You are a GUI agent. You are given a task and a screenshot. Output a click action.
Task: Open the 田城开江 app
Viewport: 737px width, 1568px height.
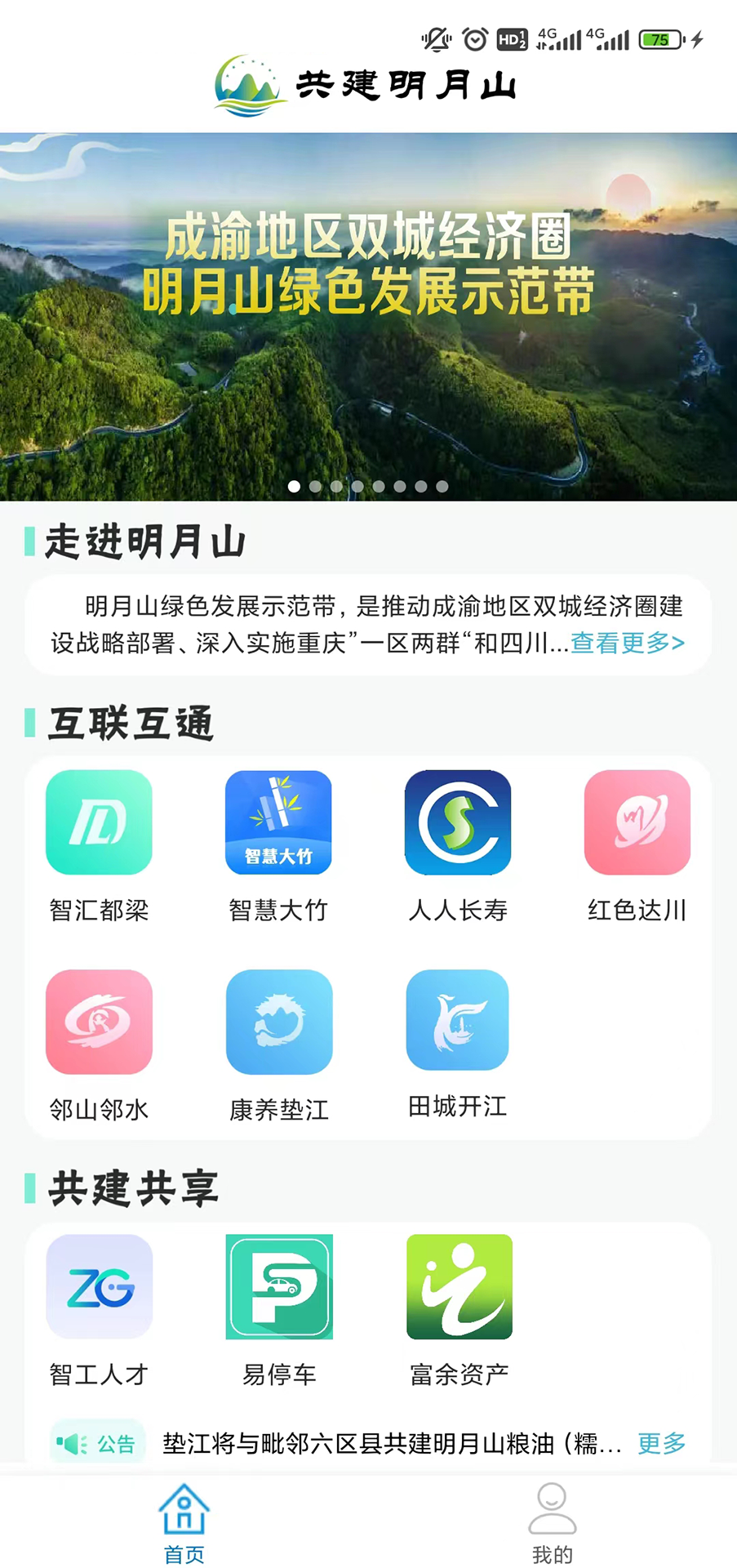pos(458,1020)
